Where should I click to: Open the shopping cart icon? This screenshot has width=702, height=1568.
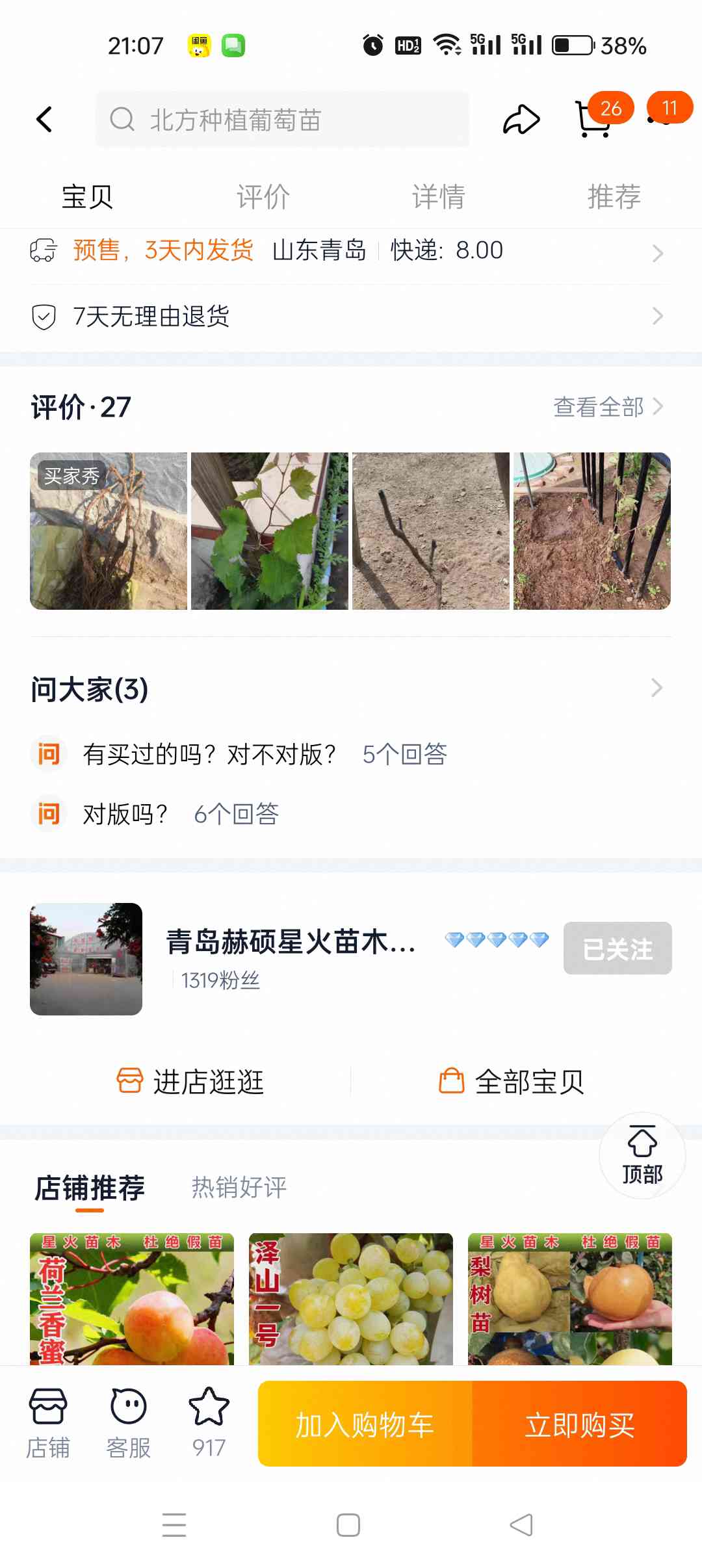point(593,120)
